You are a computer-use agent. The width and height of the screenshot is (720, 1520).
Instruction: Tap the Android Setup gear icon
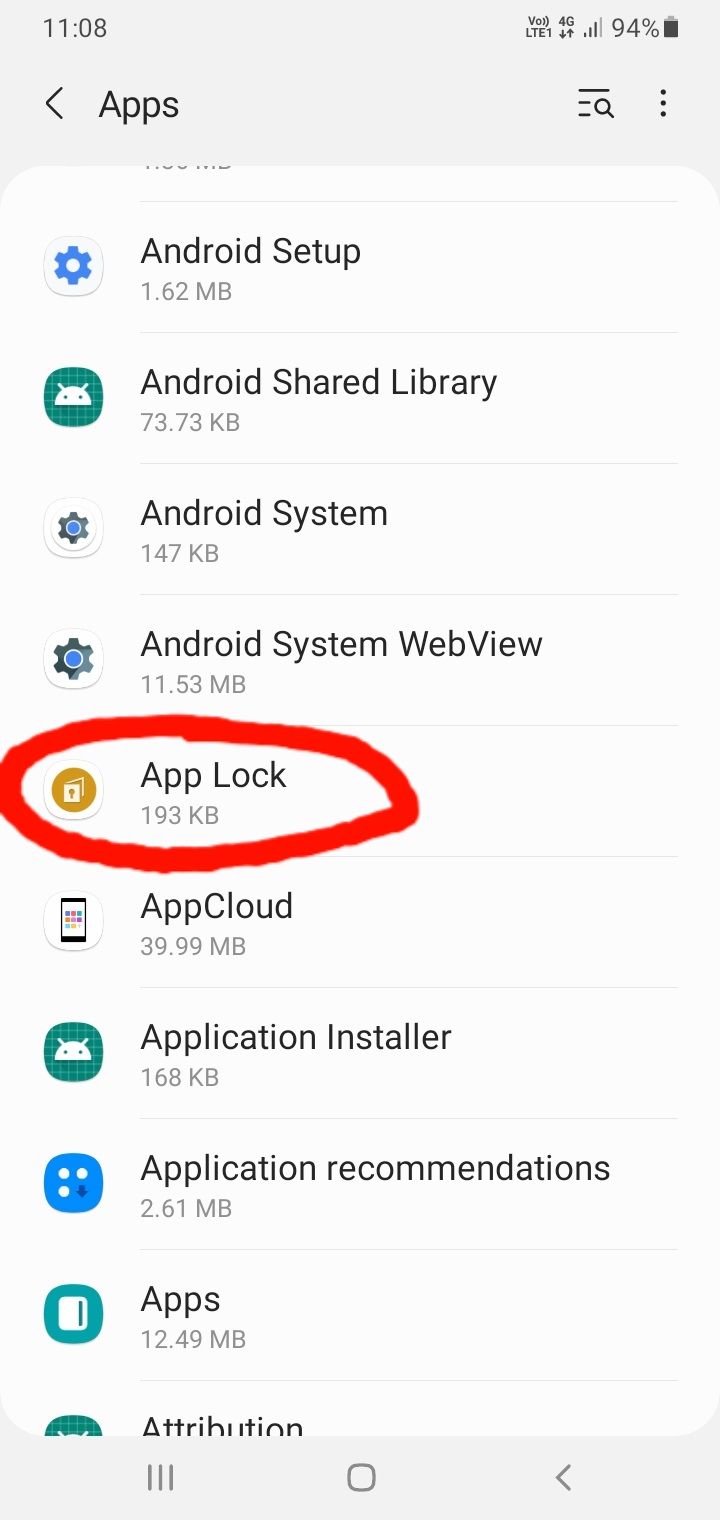73,266
